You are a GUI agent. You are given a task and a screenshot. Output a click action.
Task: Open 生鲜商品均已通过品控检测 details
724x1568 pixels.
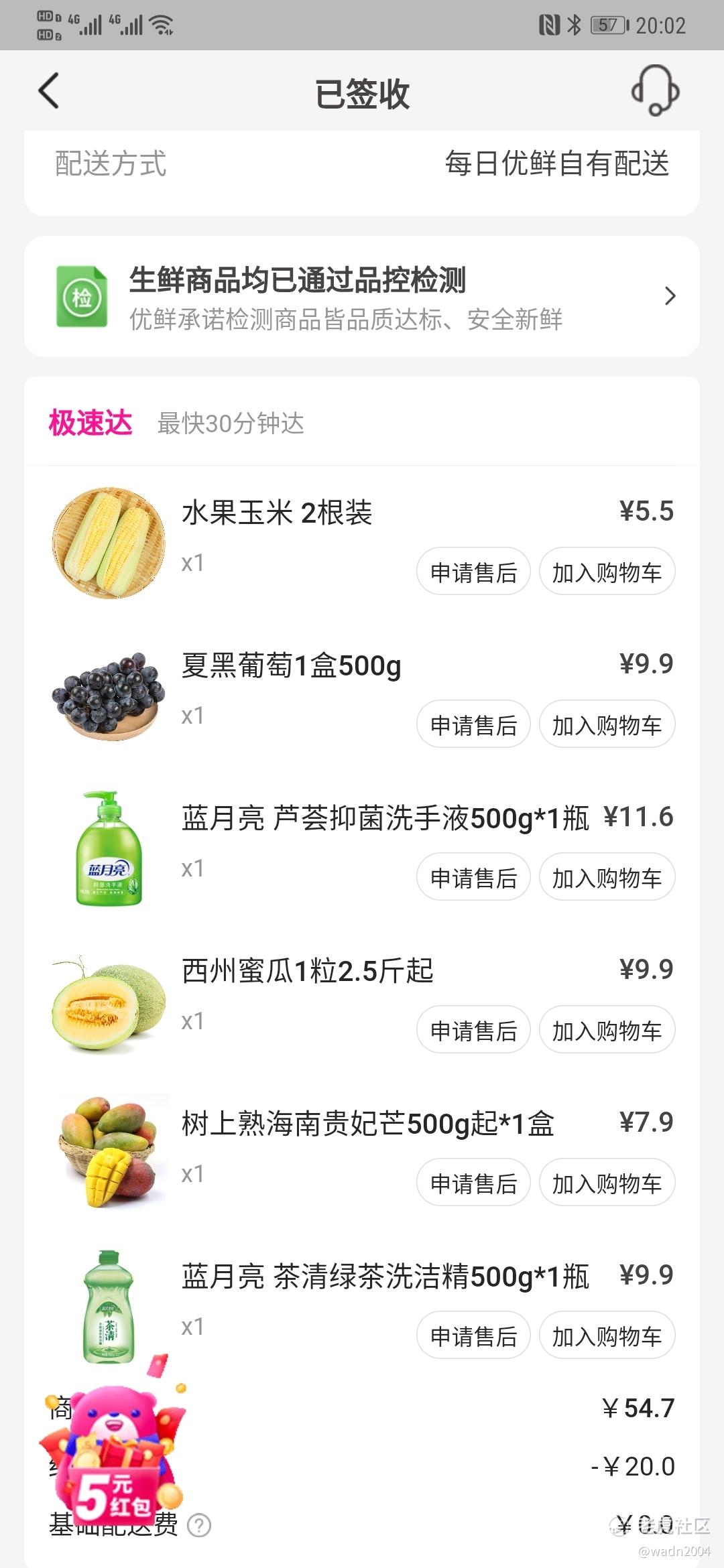point(362,296)
